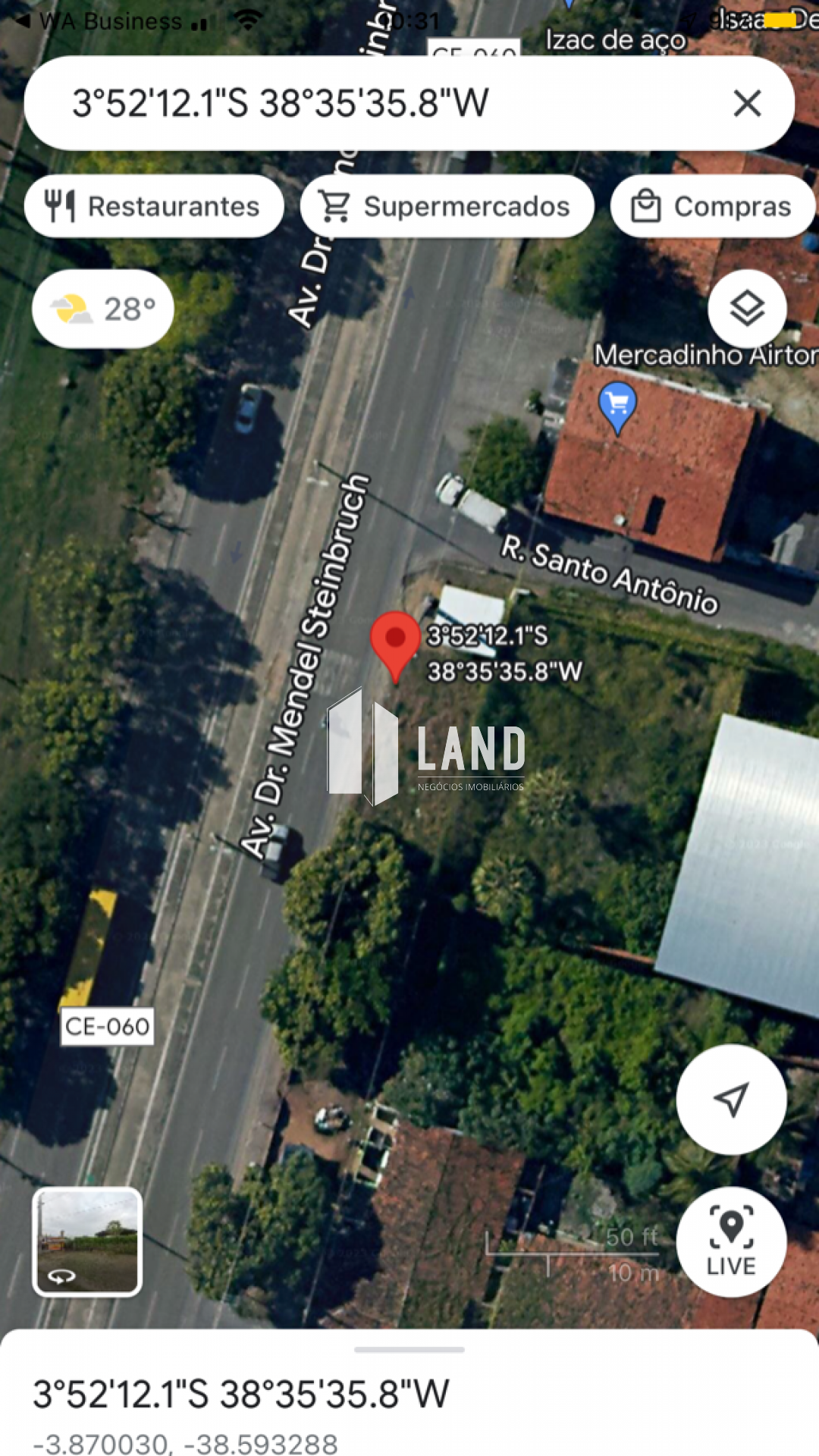Tap the Mercadinho Airton store pin

[x=617, y=407]
